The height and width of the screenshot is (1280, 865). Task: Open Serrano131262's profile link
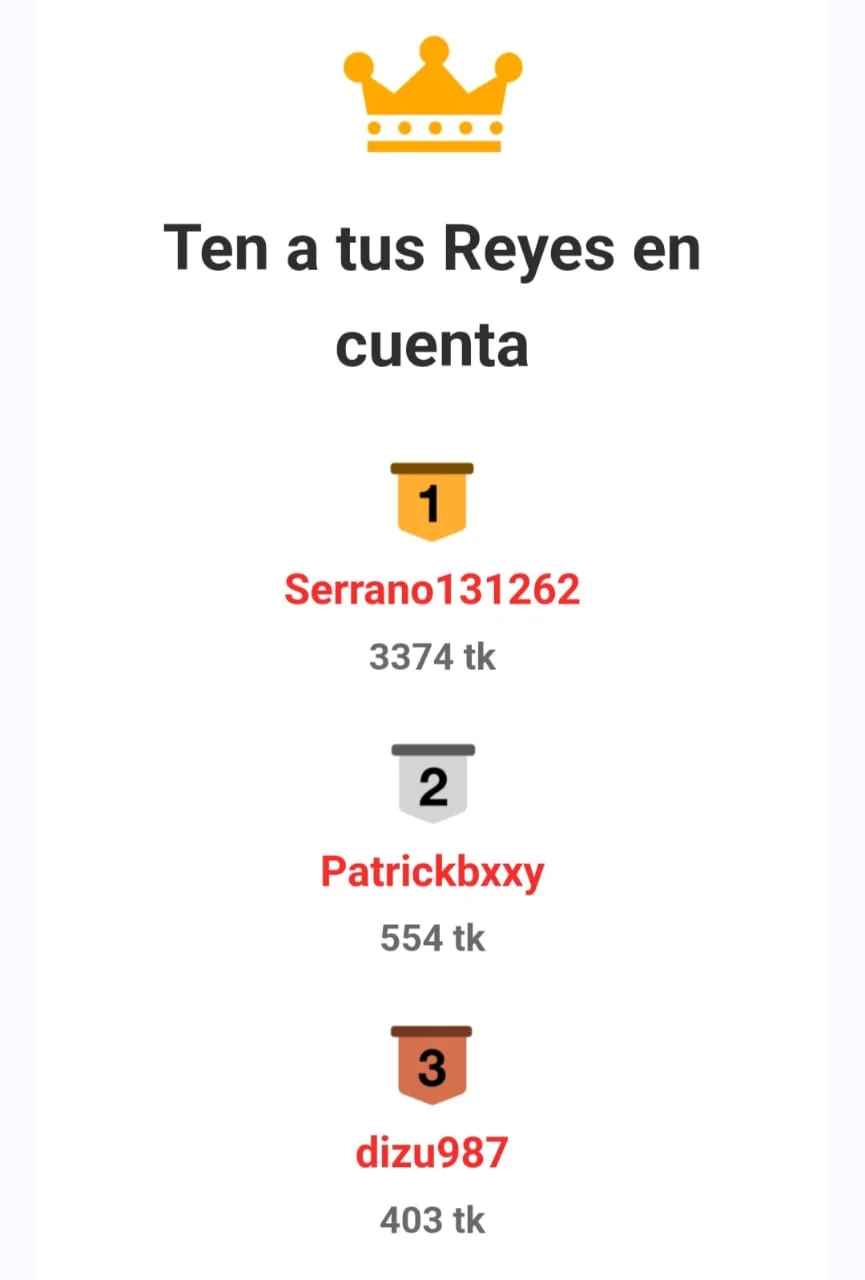(x=432, y=590)
